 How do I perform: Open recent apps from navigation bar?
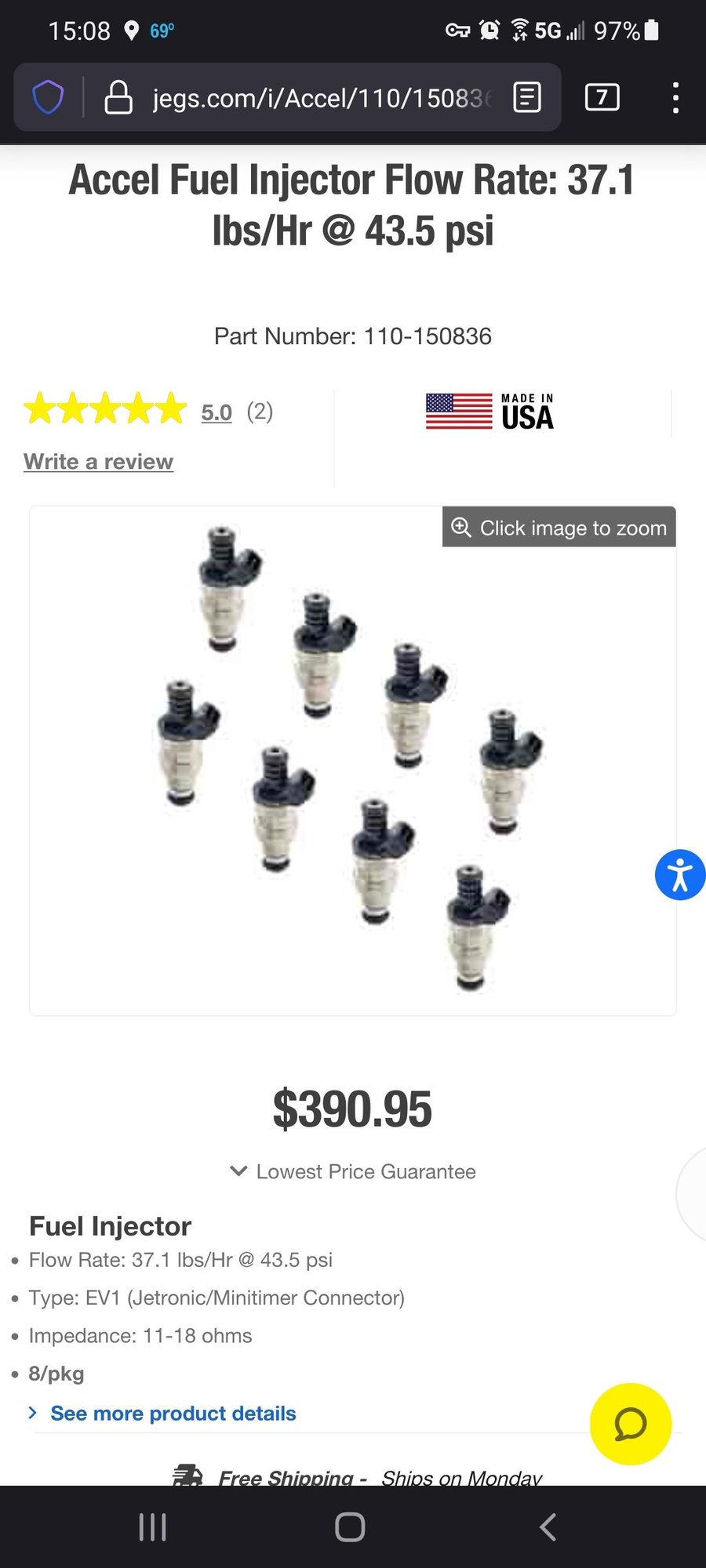153,1527
